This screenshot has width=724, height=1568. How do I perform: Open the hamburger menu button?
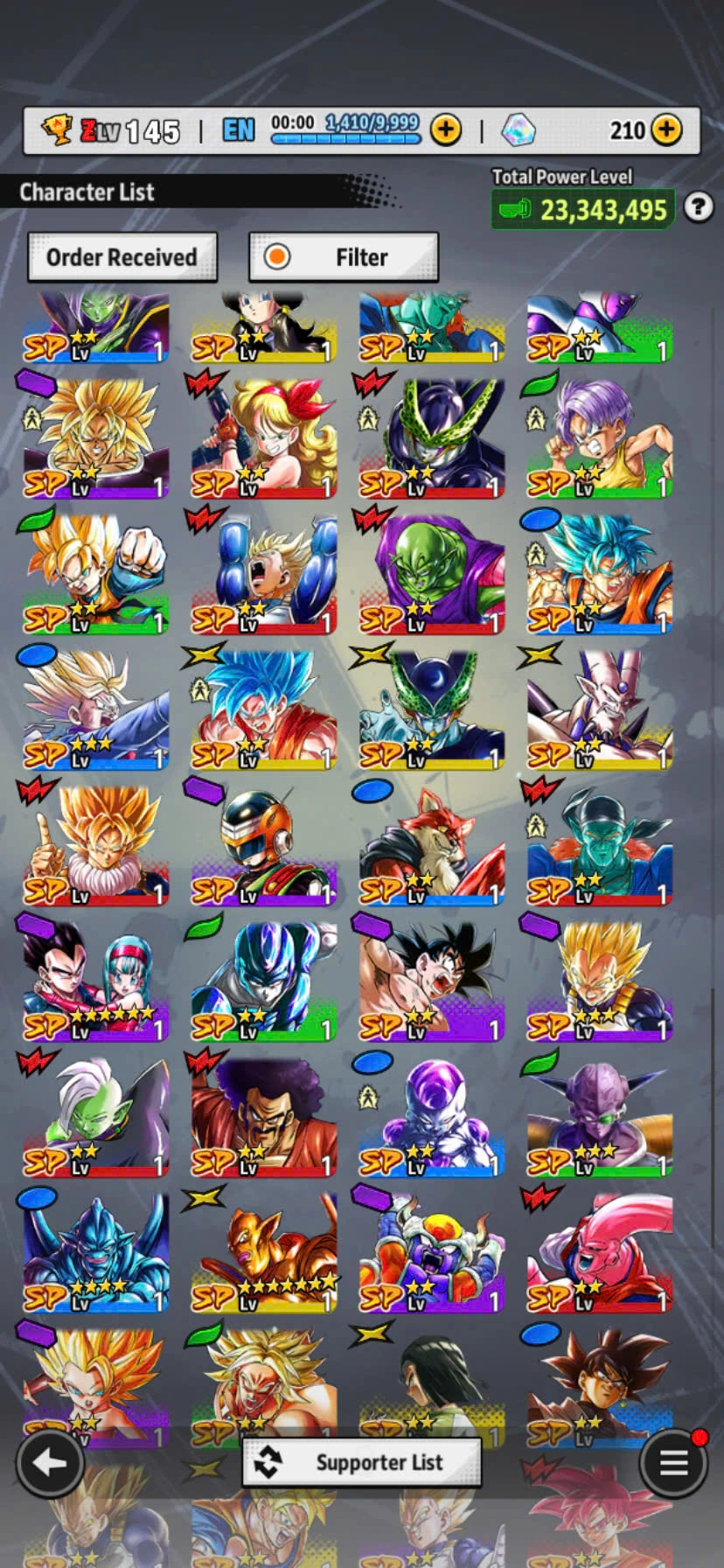click(672, 1462)
